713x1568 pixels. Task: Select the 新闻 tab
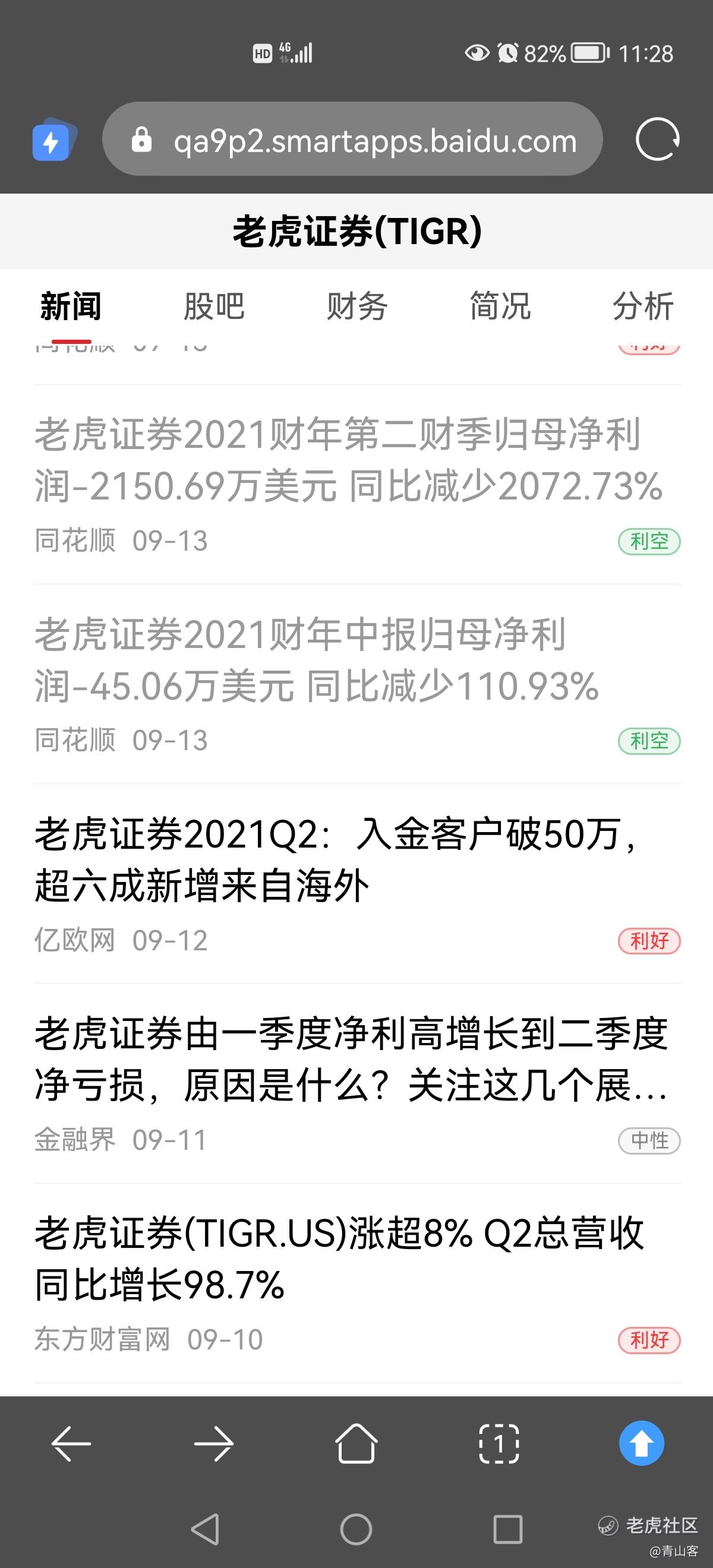click(x=71, y=305)
